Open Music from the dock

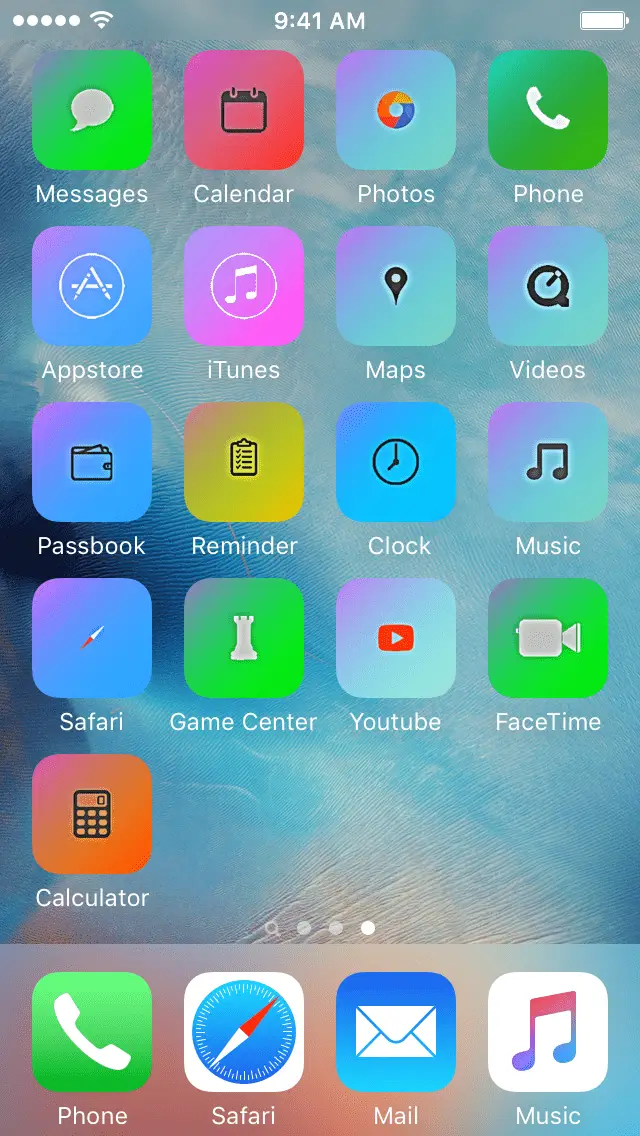548,1032
